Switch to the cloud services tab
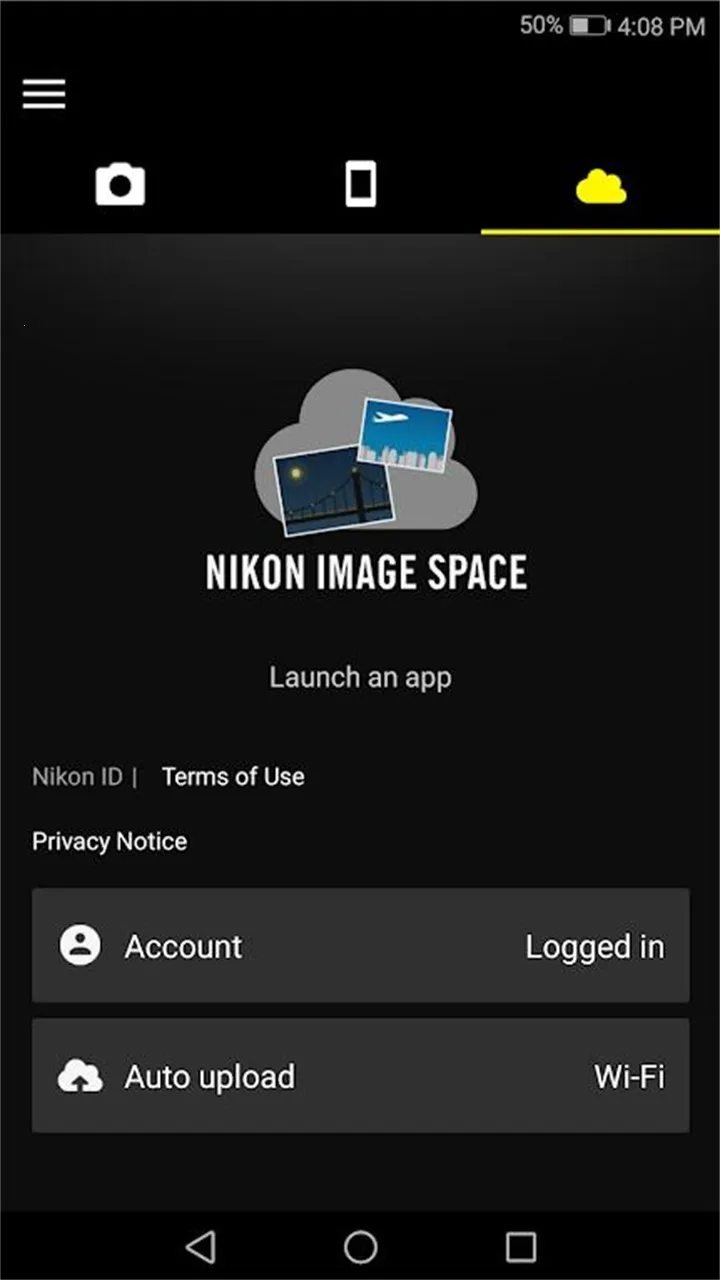This screenshot has width=720, height=1280. (600, 184)
